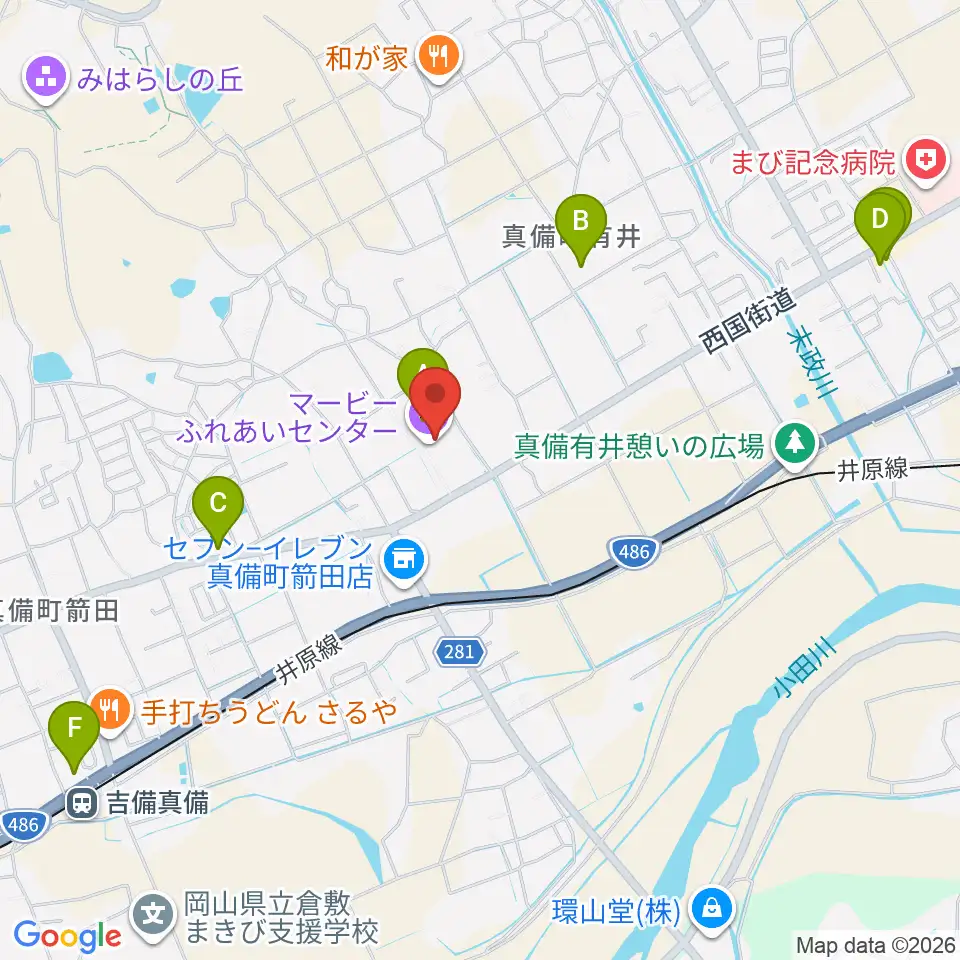Select the セブン-イレブン 真備町箭田店 store icon

tap(404, 562)
